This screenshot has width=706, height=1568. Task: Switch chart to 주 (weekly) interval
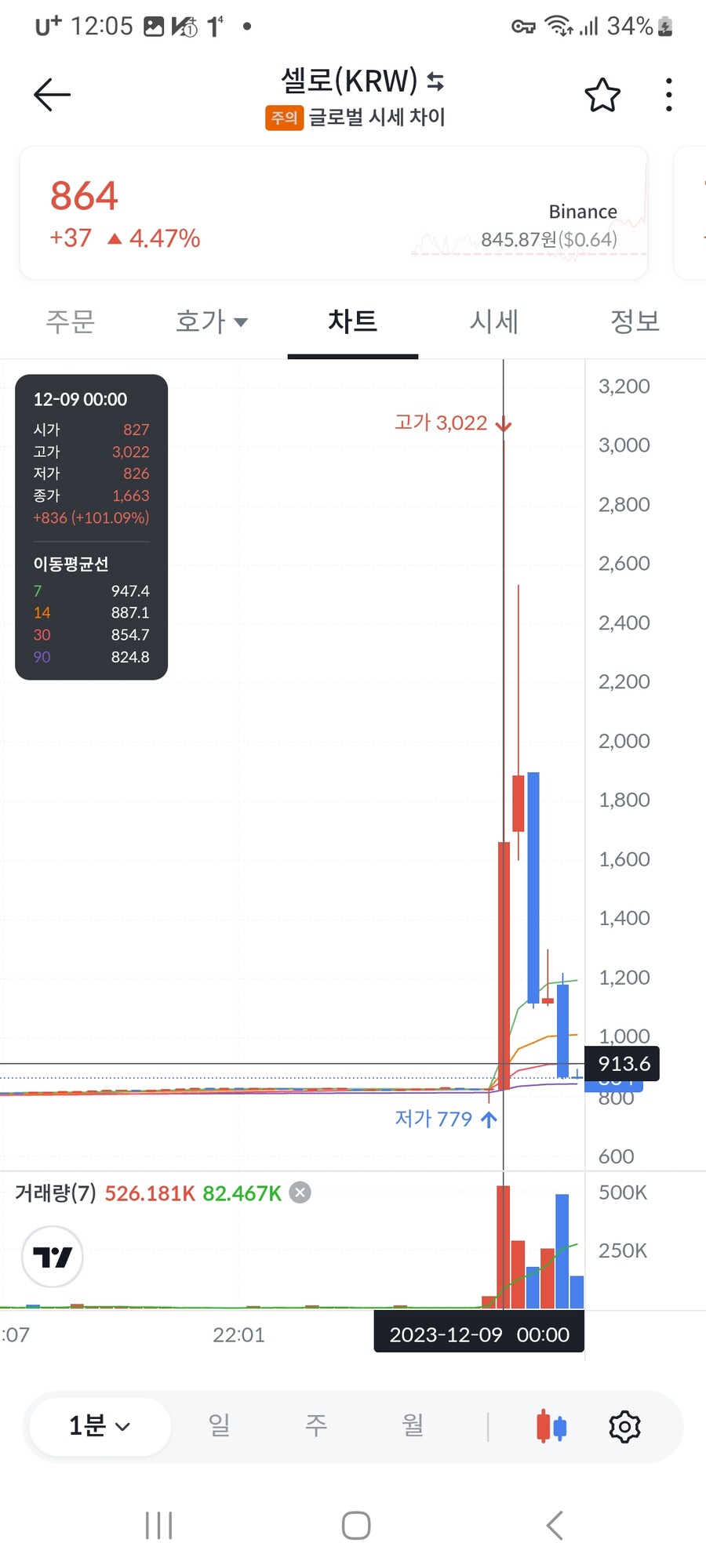click(315, 1426)
